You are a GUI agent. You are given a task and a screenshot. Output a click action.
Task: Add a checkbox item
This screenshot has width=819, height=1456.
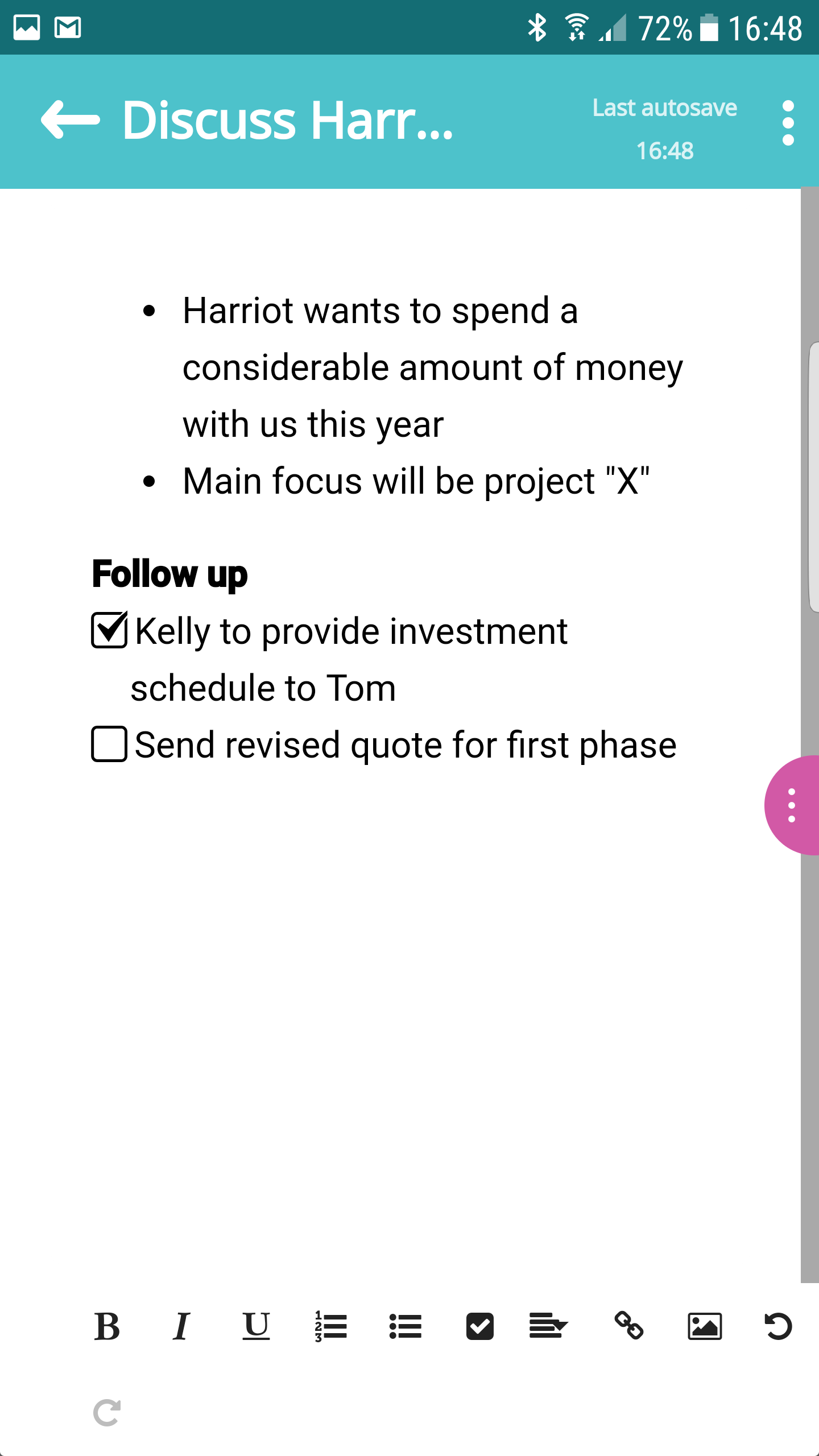[479, 1327]
